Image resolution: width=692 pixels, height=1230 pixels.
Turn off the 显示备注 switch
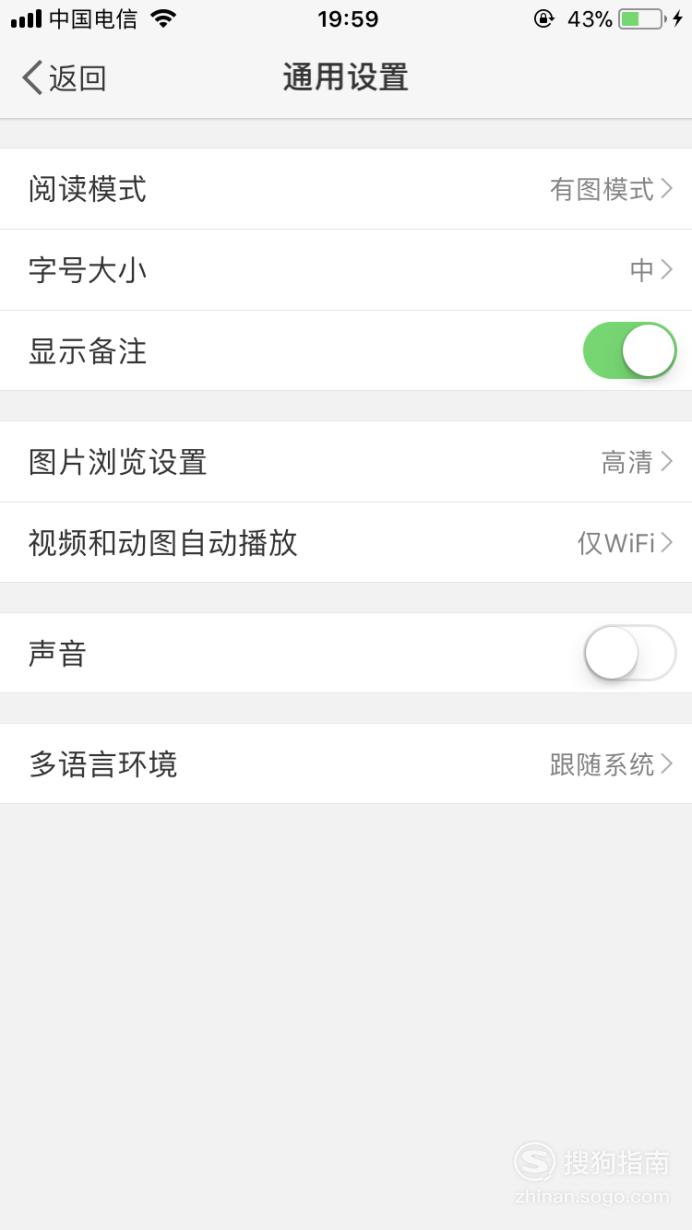click(x=630, y=351)
